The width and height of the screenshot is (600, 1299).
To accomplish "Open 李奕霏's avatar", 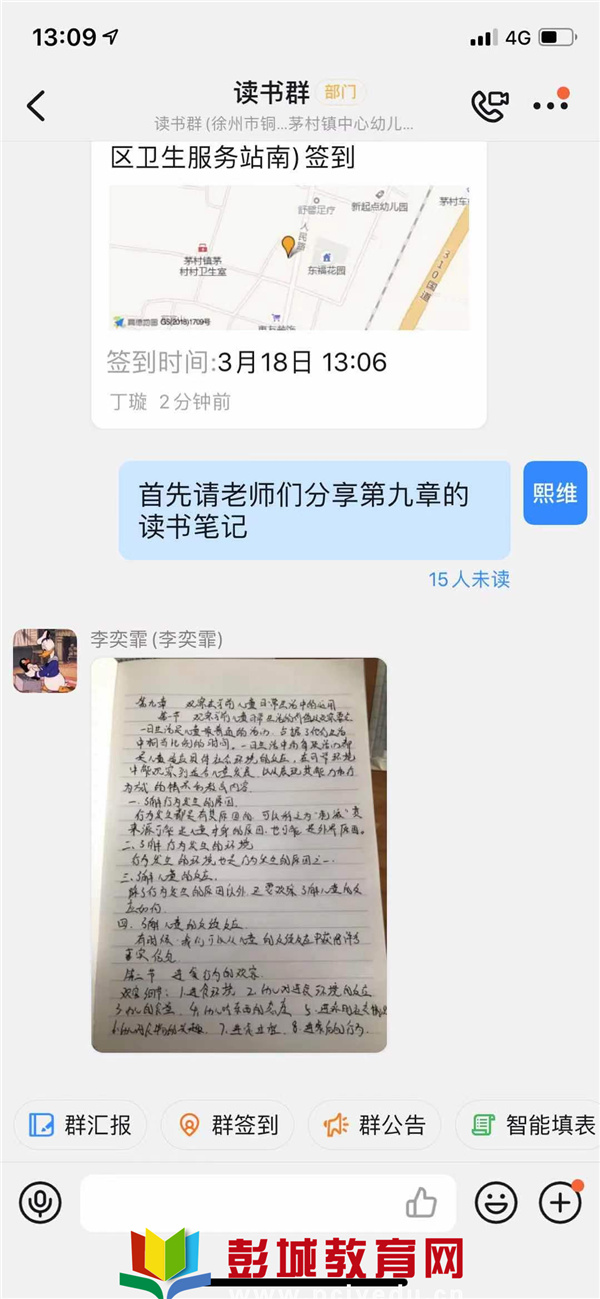I will coord(45,661).
